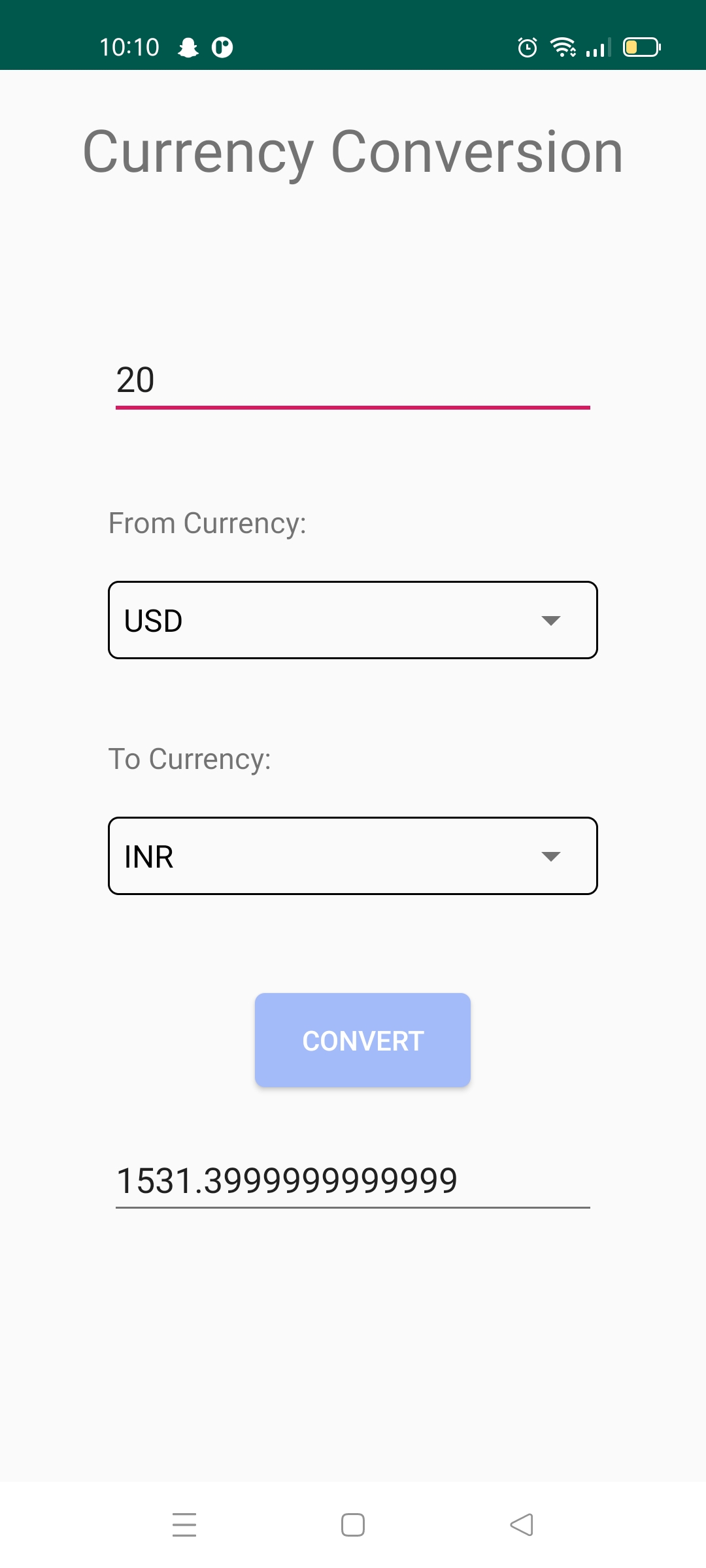Tap the Wi-Fi indicator in the status bar
The width and height of the screenshot is (706, 1568).
pyautogui.click(x=563, y=47)
